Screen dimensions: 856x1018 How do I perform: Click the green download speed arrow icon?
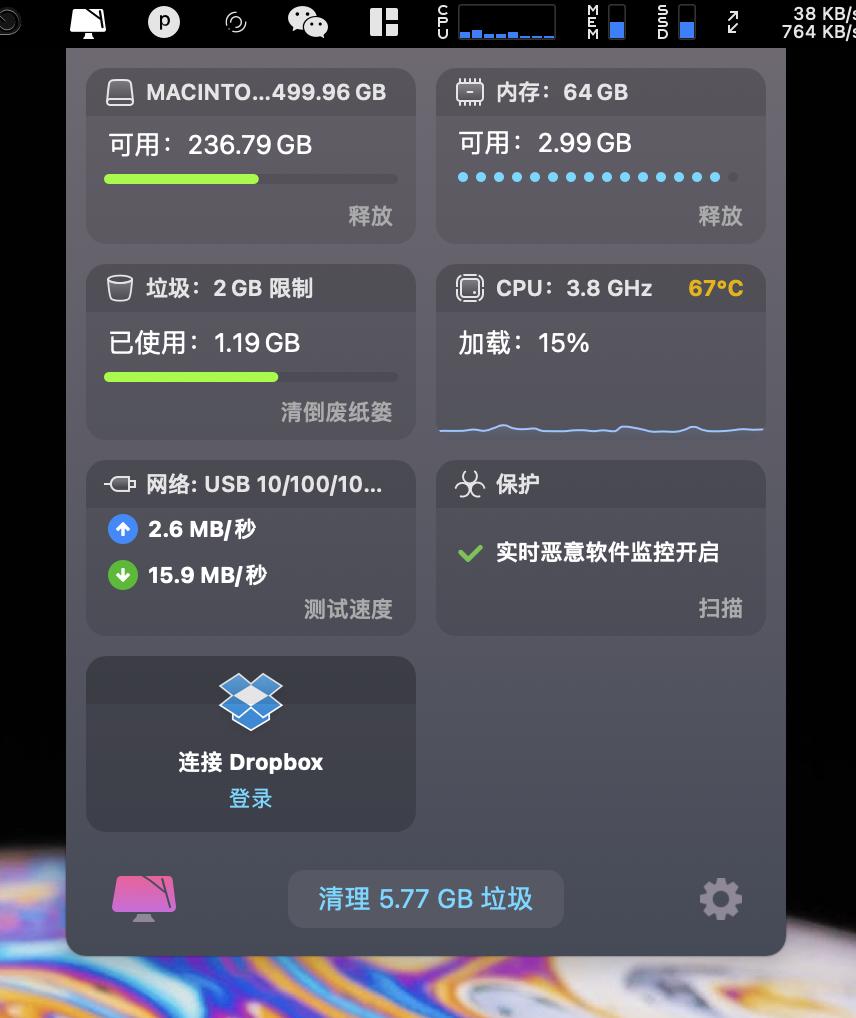coord(122,575)
